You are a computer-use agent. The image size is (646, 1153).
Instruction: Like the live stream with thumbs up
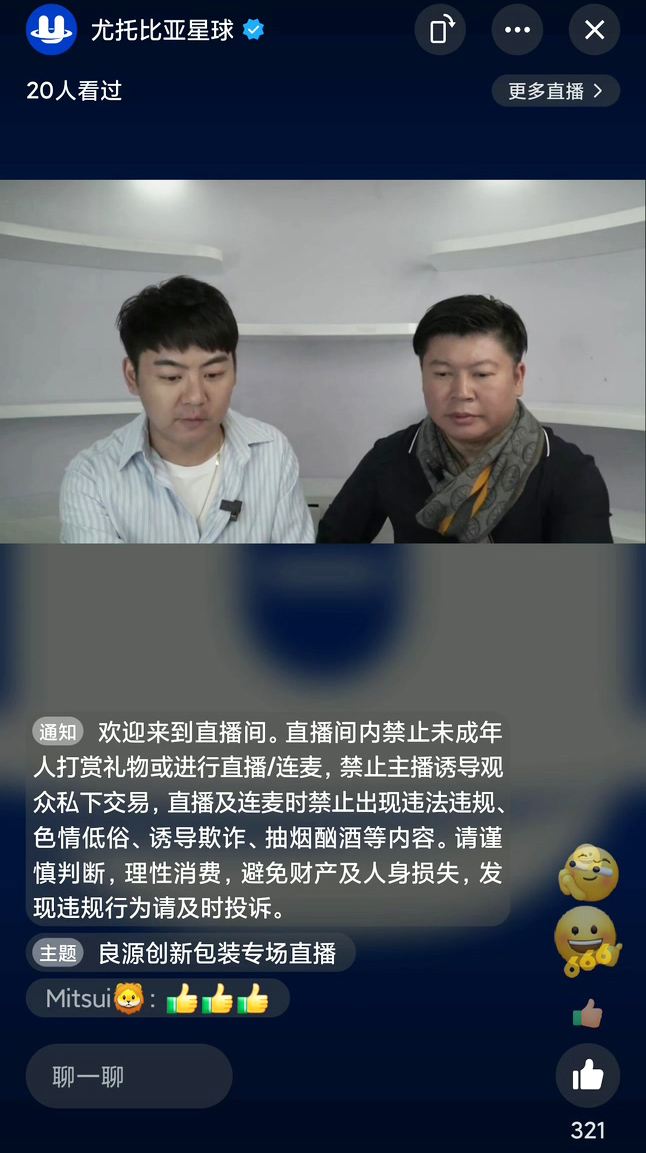point(587,1076)
